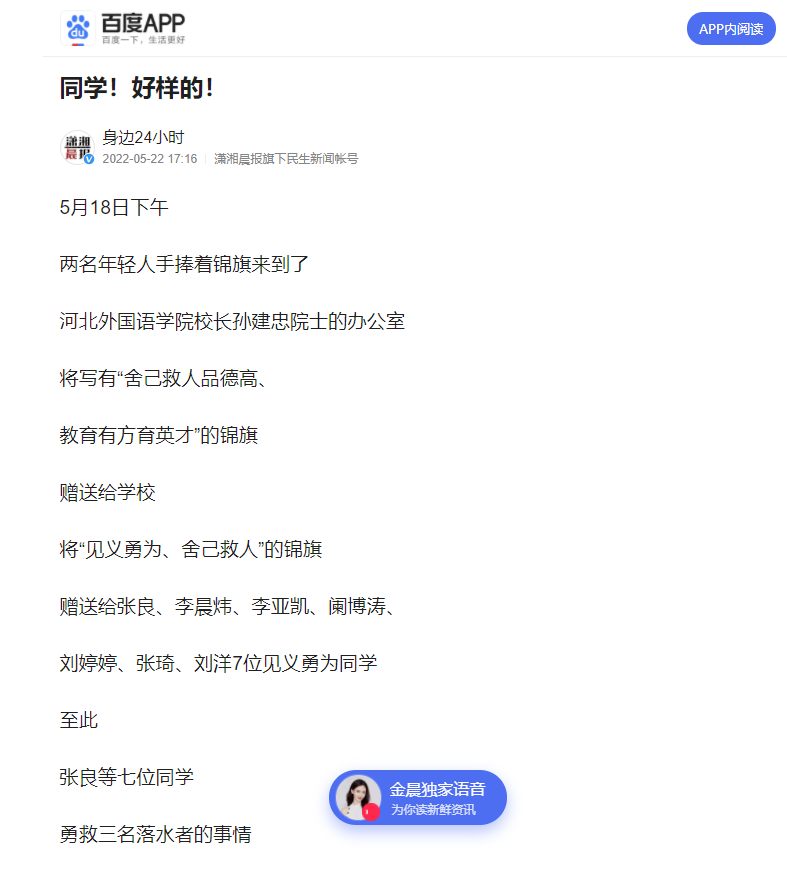Open 身边24小时 author profile
The image size is (787, 875).
click(x=143, y=138)
